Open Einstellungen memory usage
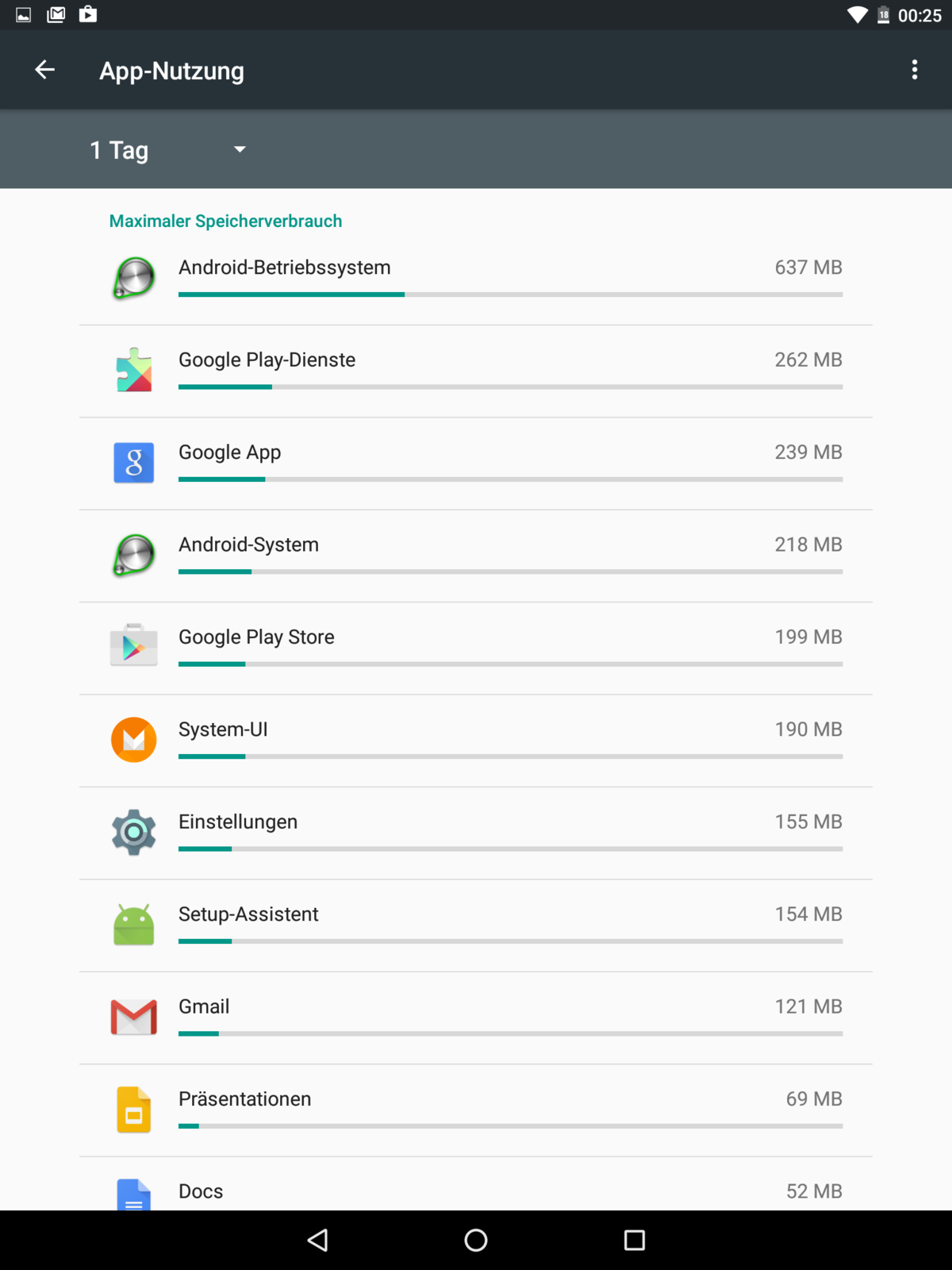This screenshot has width=952, height=1270. click(x=476, y=833)
